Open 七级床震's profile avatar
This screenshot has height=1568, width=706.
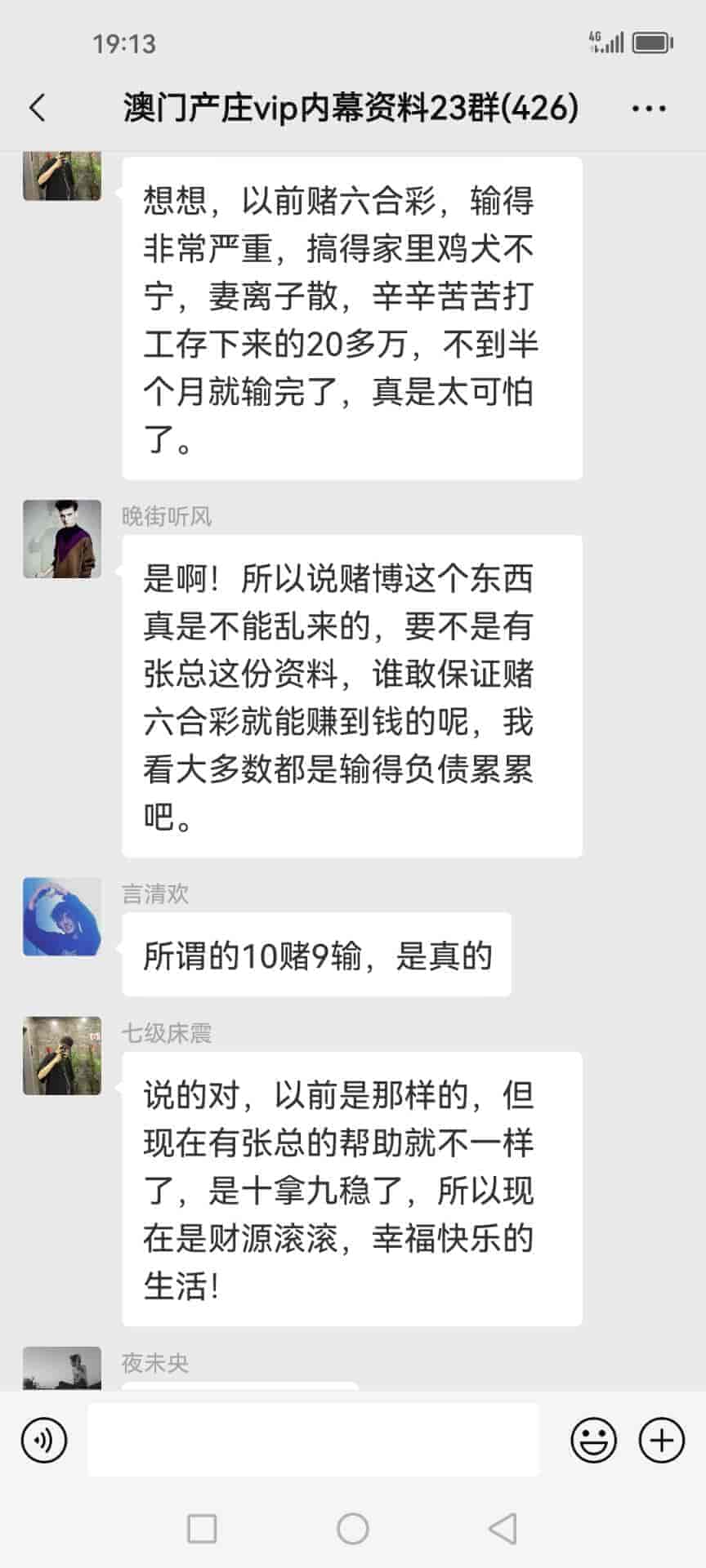pos(62,1056)
